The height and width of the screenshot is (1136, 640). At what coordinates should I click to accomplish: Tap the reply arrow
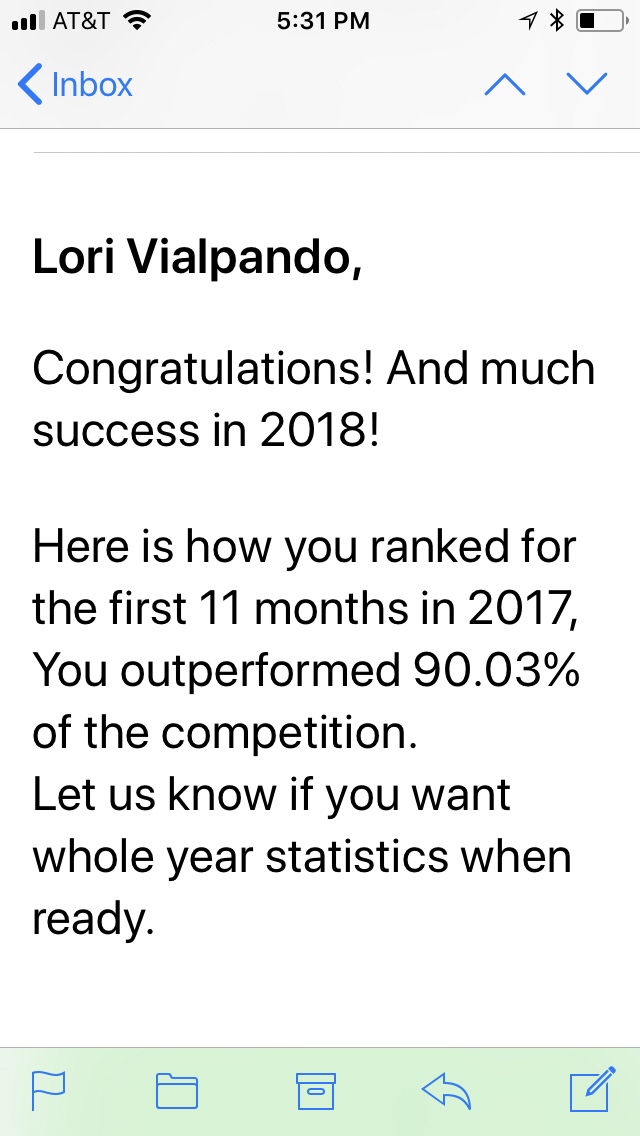click(447, 1090)
